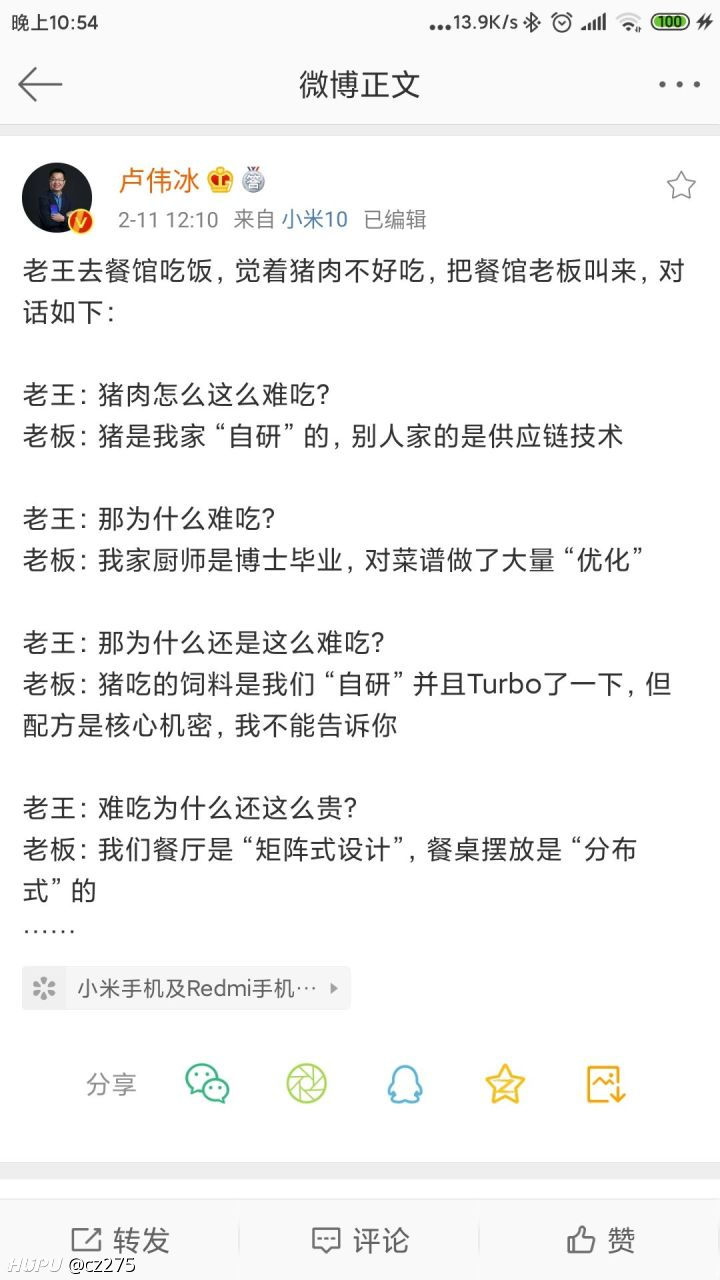The width and height of the screenshot is (720, 1280).
Task: Open 评论 to comment
Action: pyautogui.click(x=360, y=1241)
